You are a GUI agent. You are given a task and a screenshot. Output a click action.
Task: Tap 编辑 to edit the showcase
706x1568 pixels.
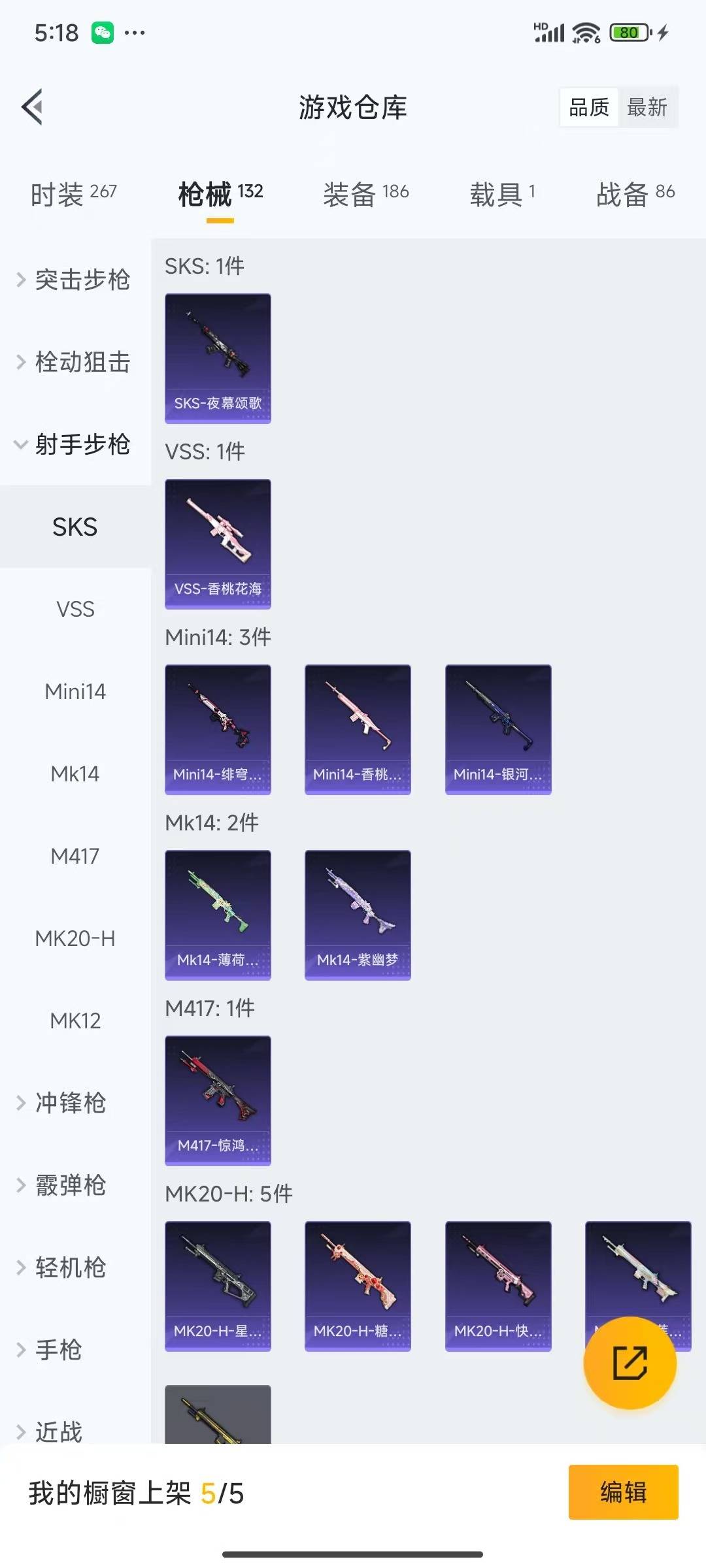click(x=623, y=1492)
